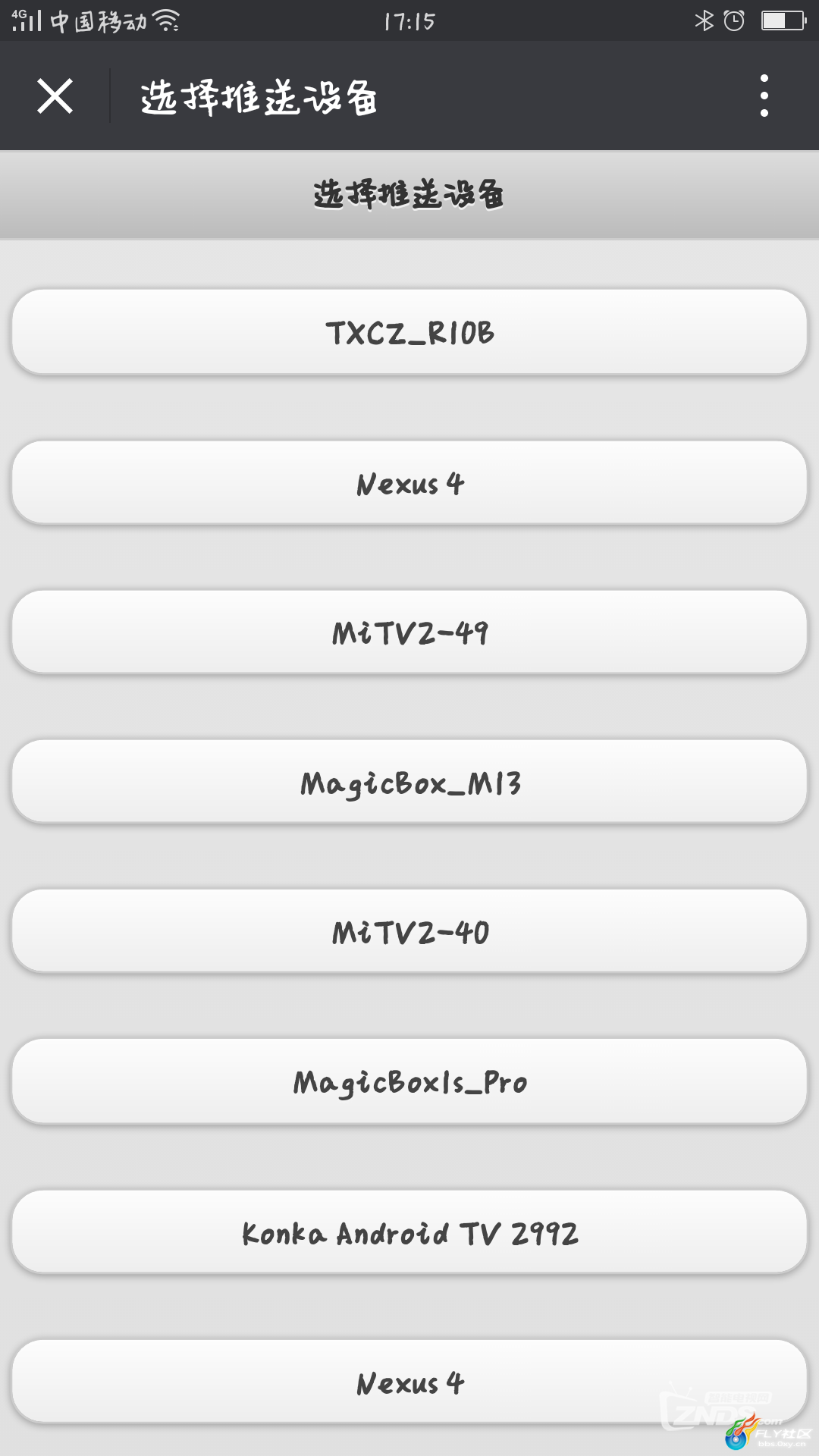This screenshot has height=1456, width=819.
Task: Choose Konka Android TV 2992
Action: (x=409, y=1232)
